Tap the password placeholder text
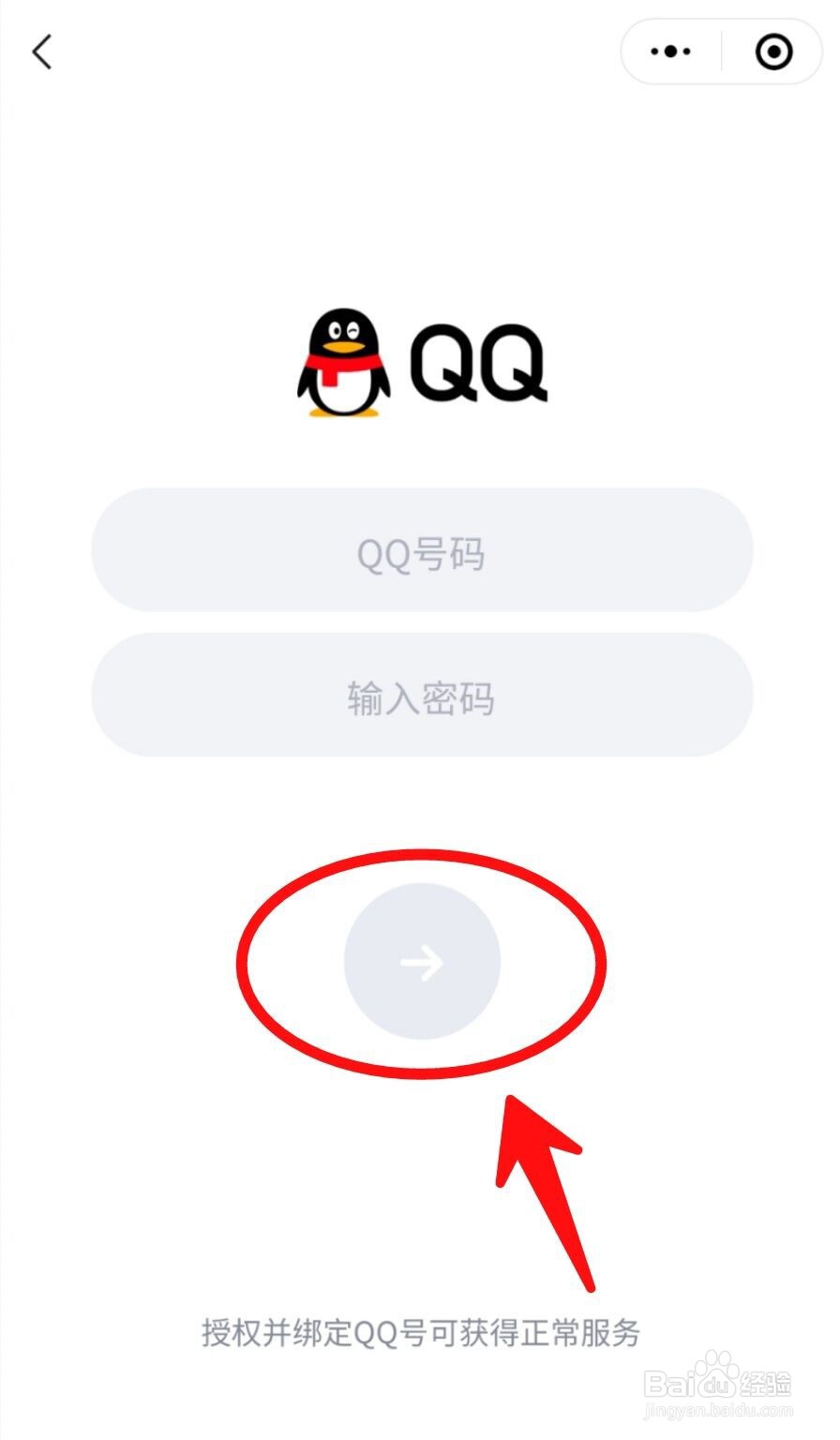840x1440 pixels. tap(420, 697)
